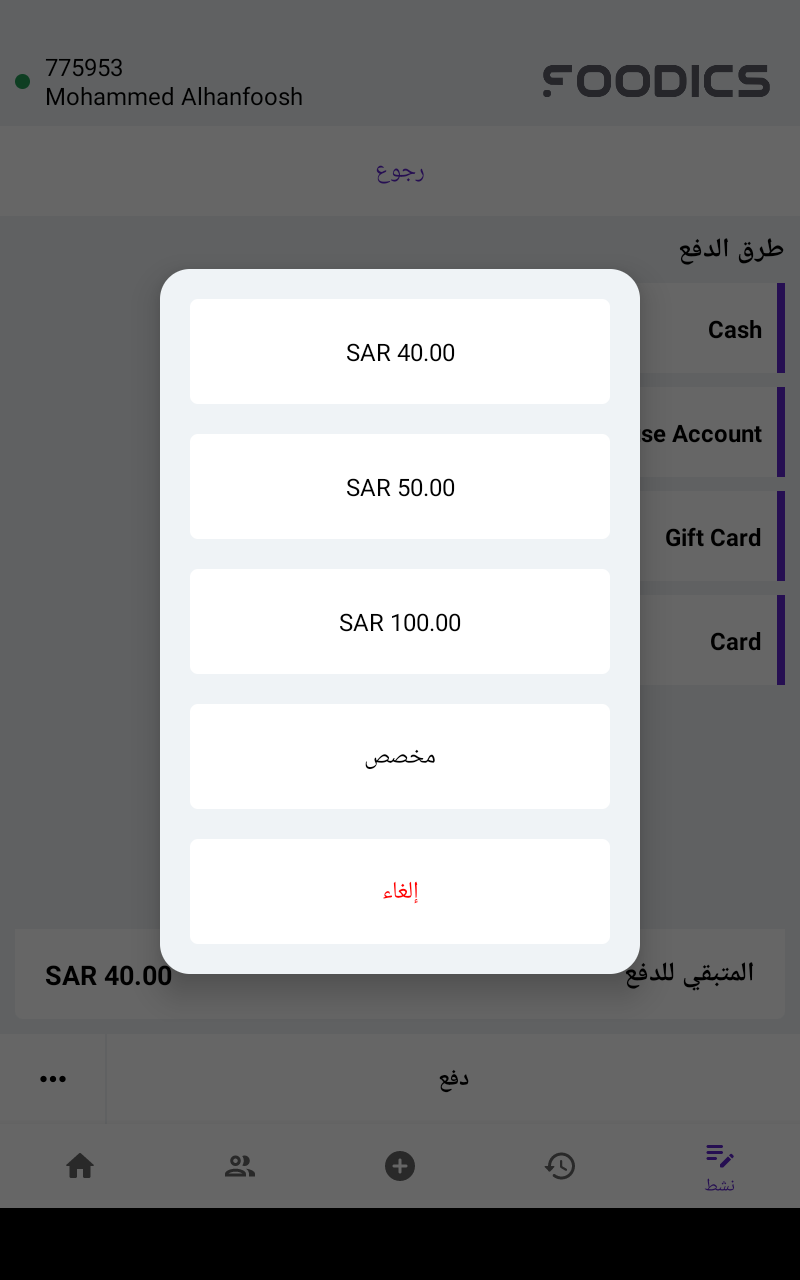This screenshot has width=800, height=1280.
Task: Select the SAR 40.00 amount
Action: tap(400, 352)
